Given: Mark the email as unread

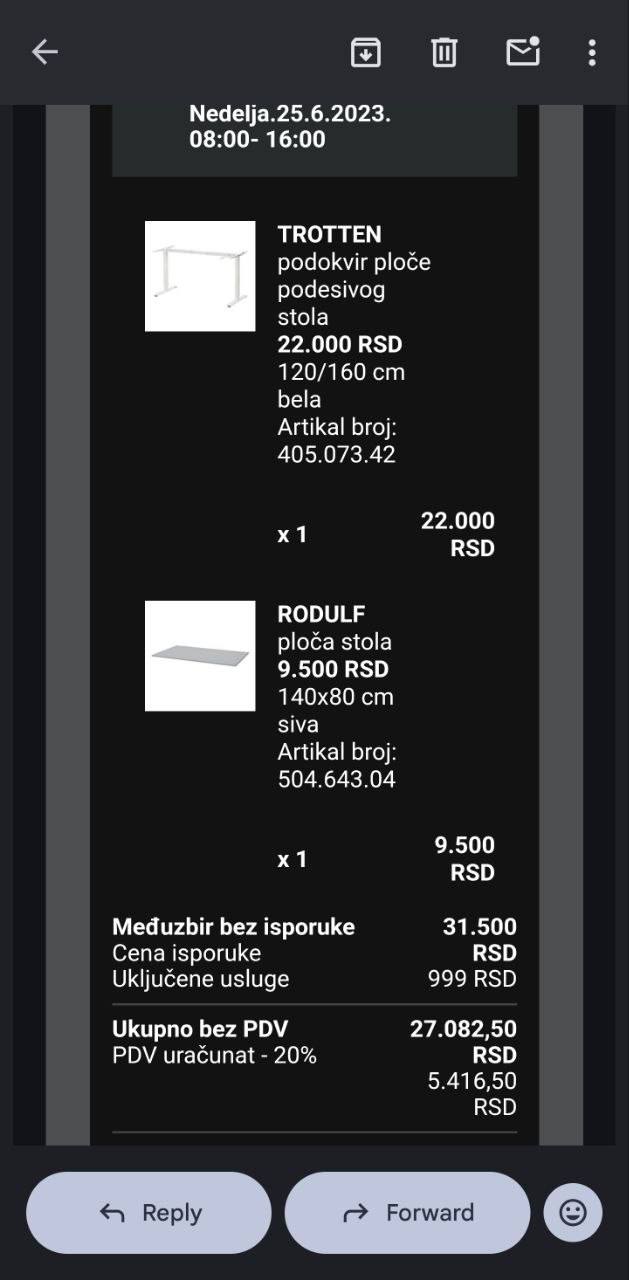Looking at the screenshot, I should [x=523, y=51].
